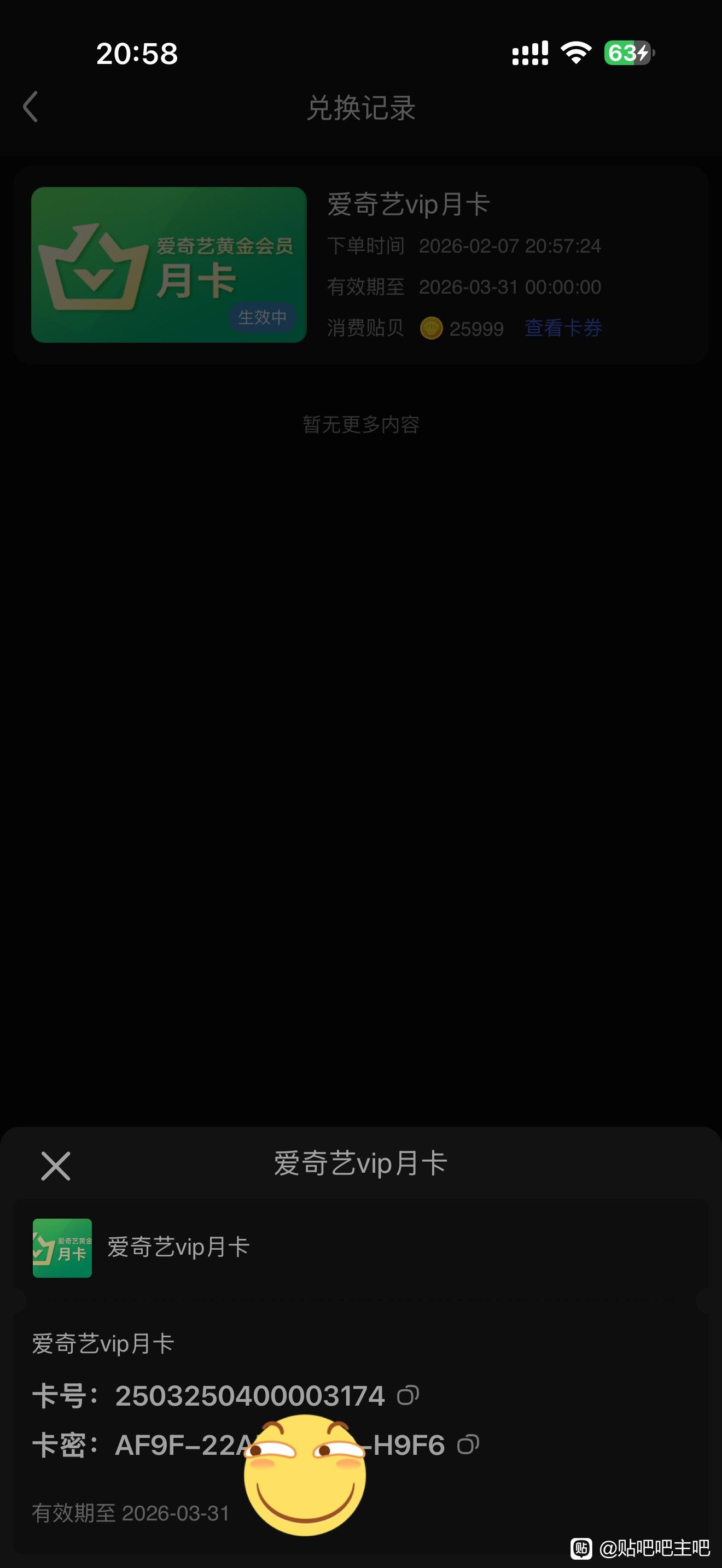Tap the 查看卡券 link
Image resolution: width=722 pixels, height=1568 pixels.
point(563,328)
